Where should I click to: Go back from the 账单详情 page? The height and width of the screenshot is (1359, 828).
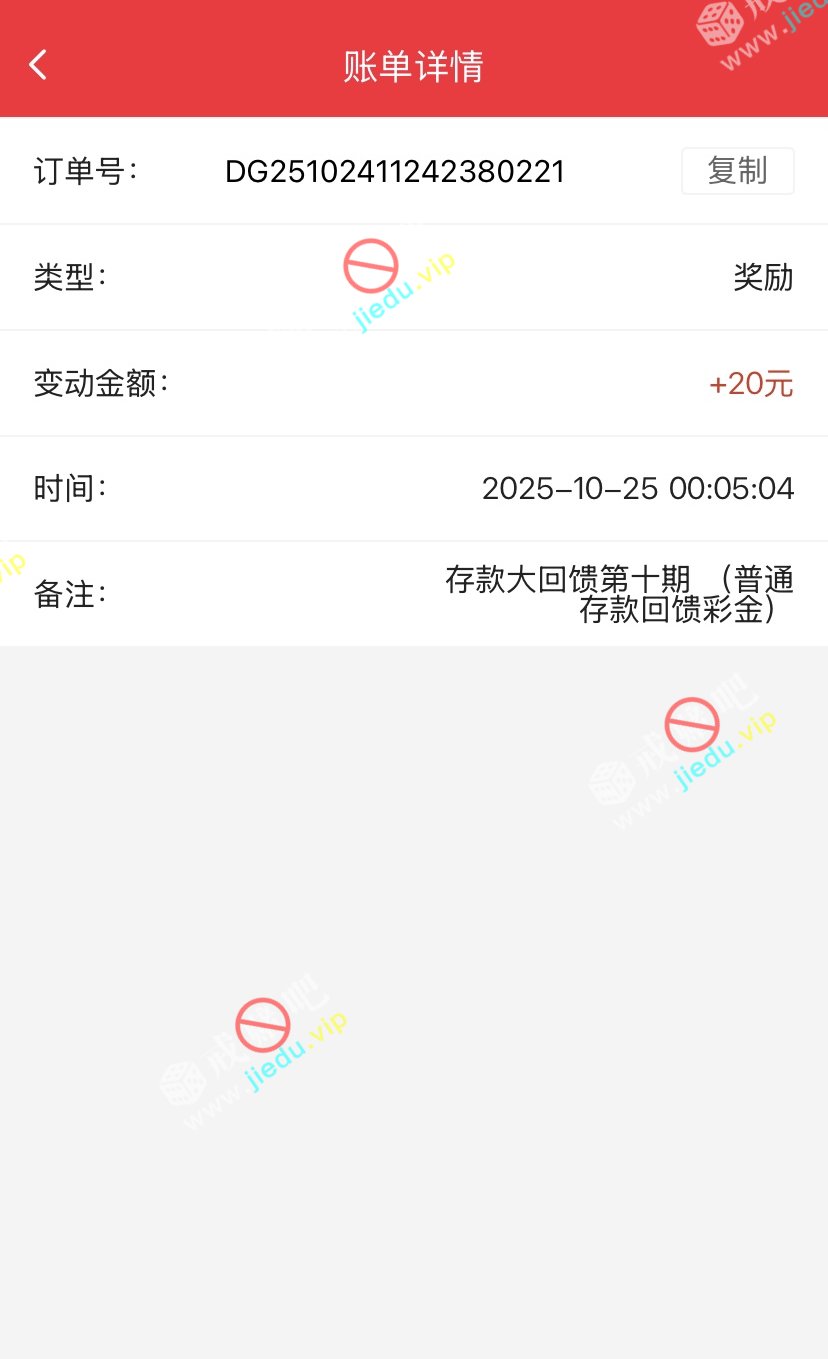click(38, 65)
